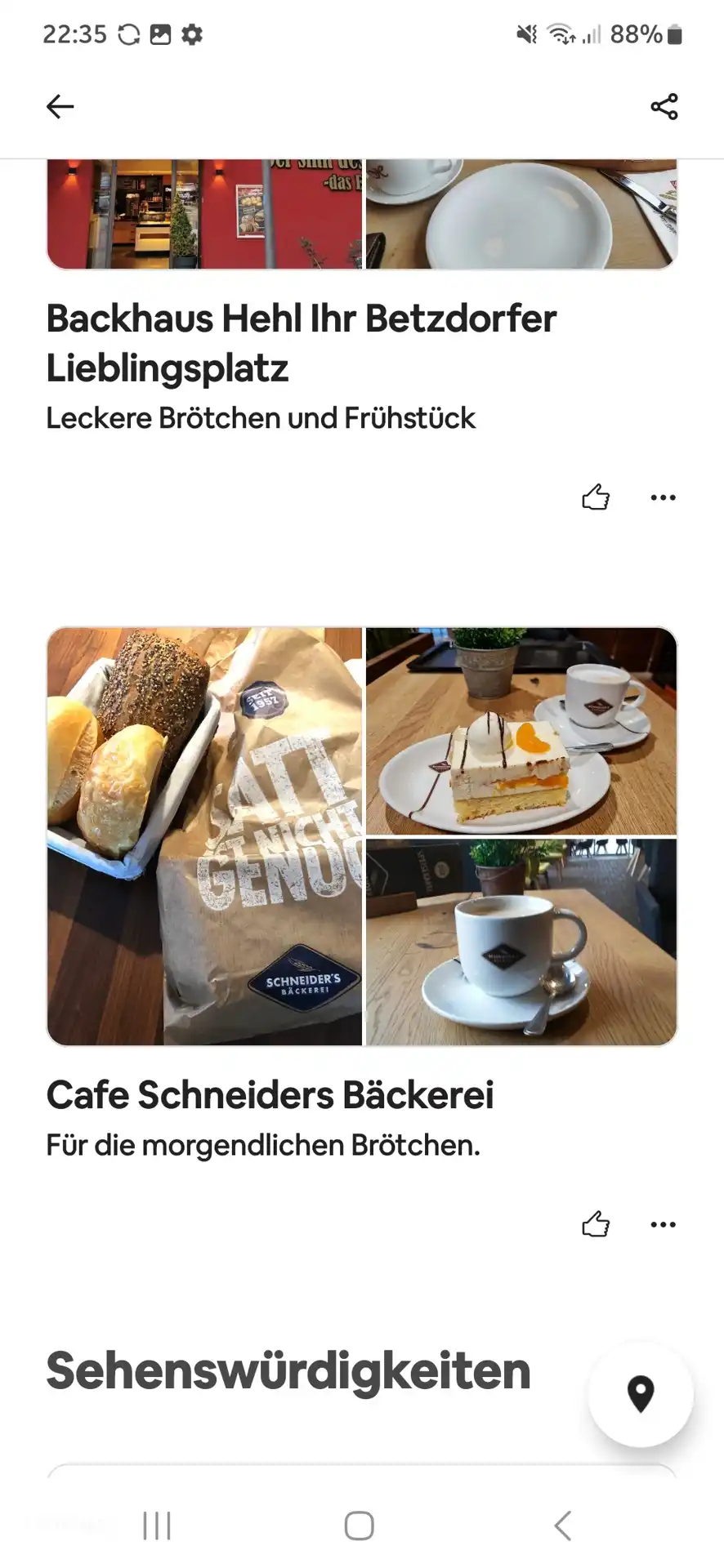724x1568 pixels.
Task: Open more options for Cafe Schneiders Bäckerei
Action: coord(663,1223)
